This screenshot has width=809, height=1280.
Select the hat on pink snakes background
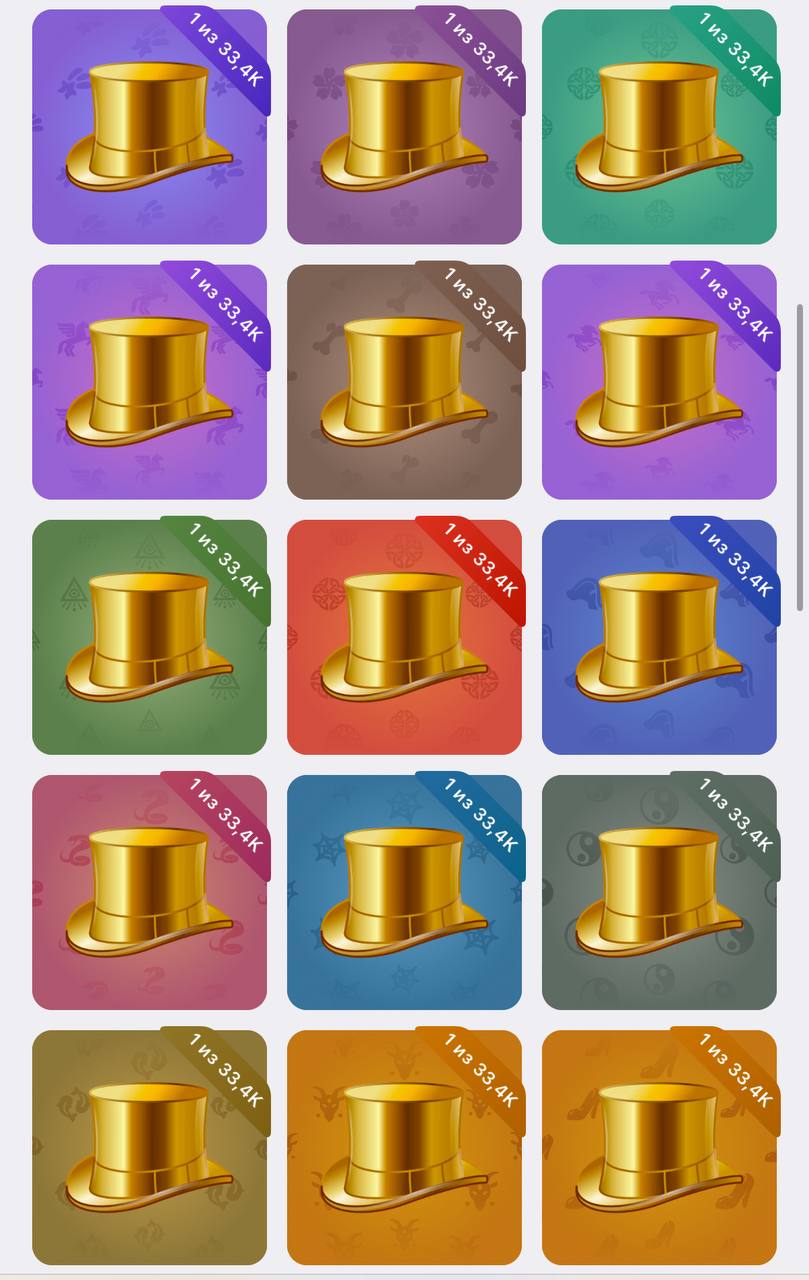(x=149, y=892)
